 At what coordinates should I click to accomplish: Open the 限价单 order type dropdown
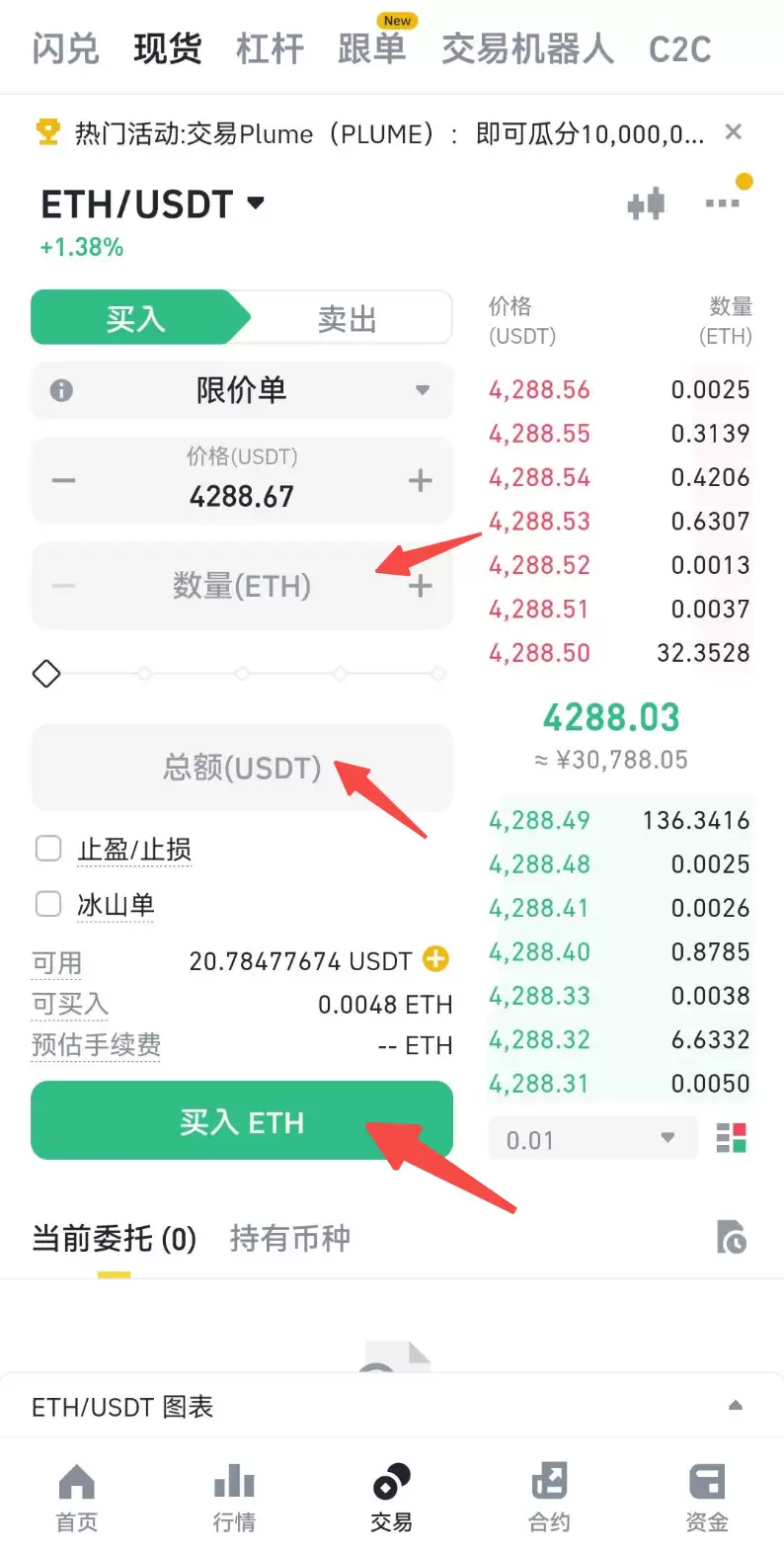click(x=241, y=390)
